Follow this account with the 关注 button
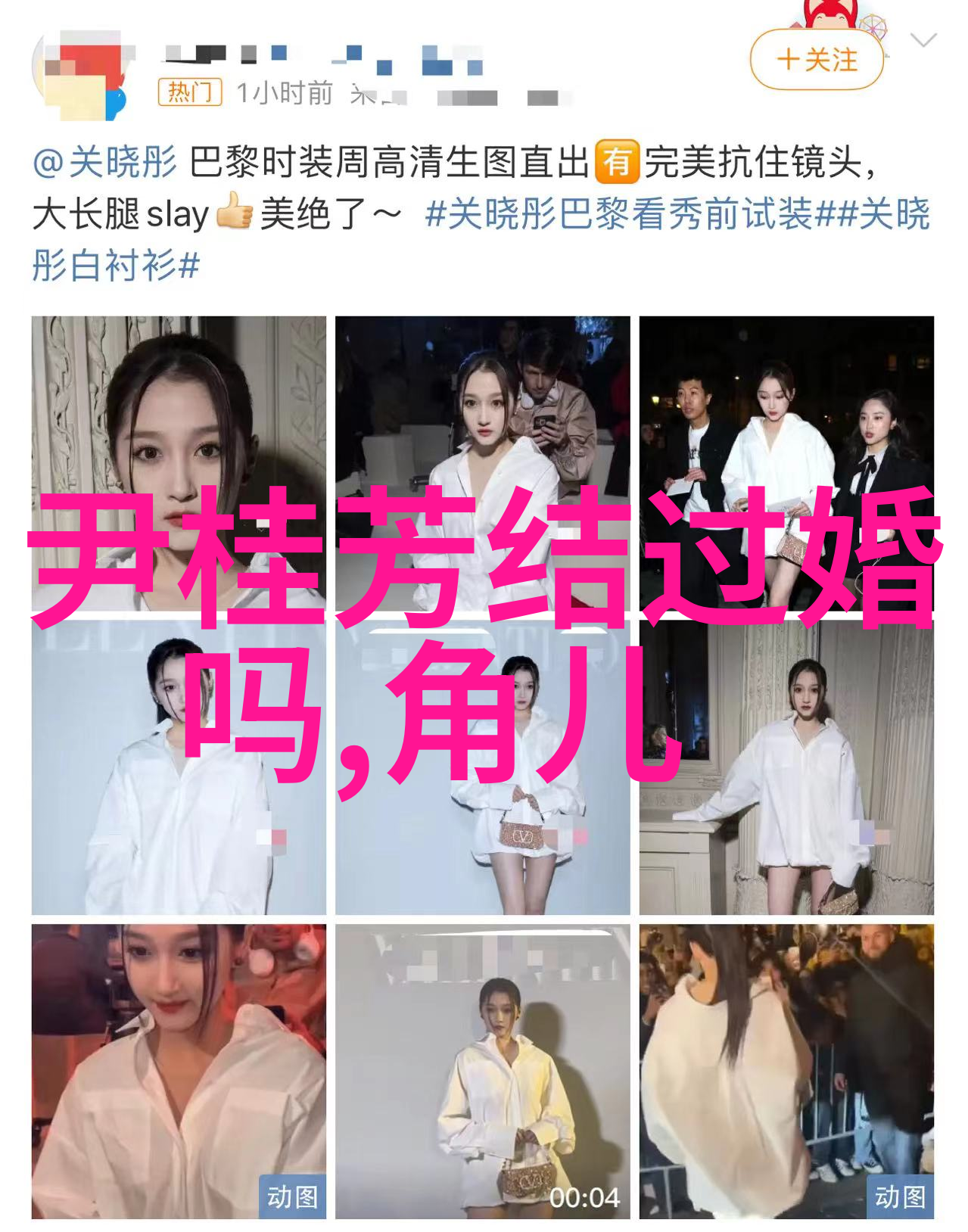Image resolution: width=968 pixels, height=1232 pixels. [x=817, y=60]
